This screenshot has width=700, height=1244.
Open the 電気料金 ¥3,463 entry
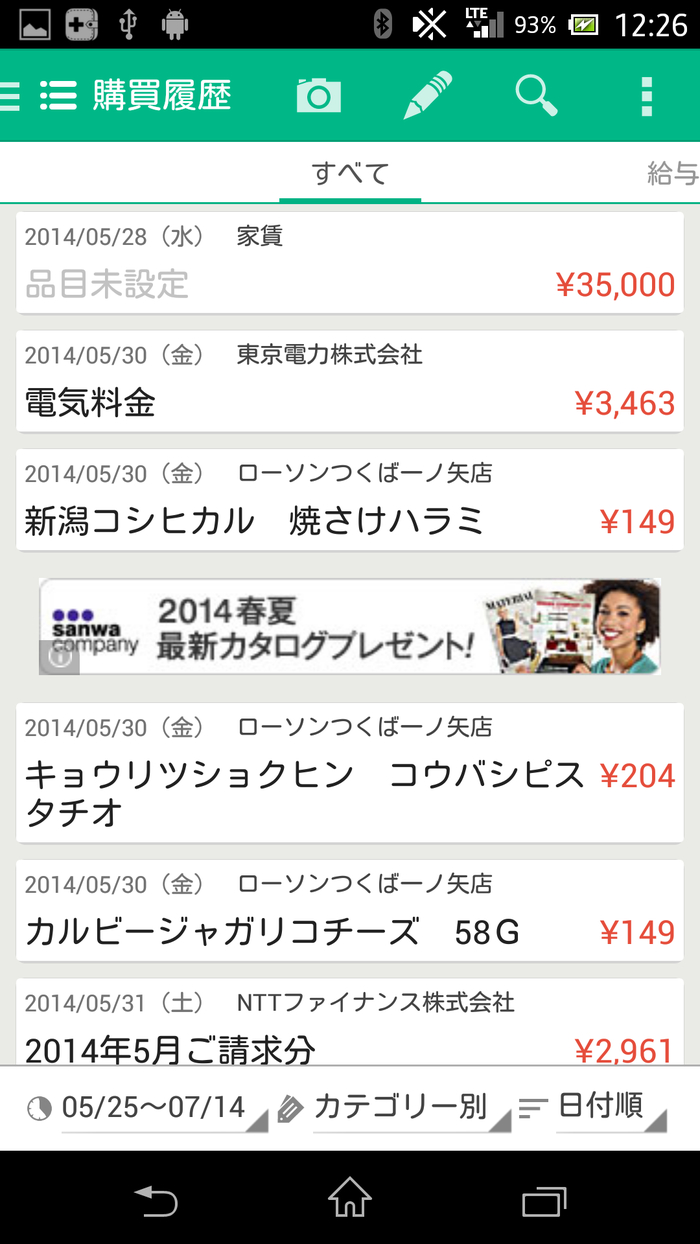point(350,381)
